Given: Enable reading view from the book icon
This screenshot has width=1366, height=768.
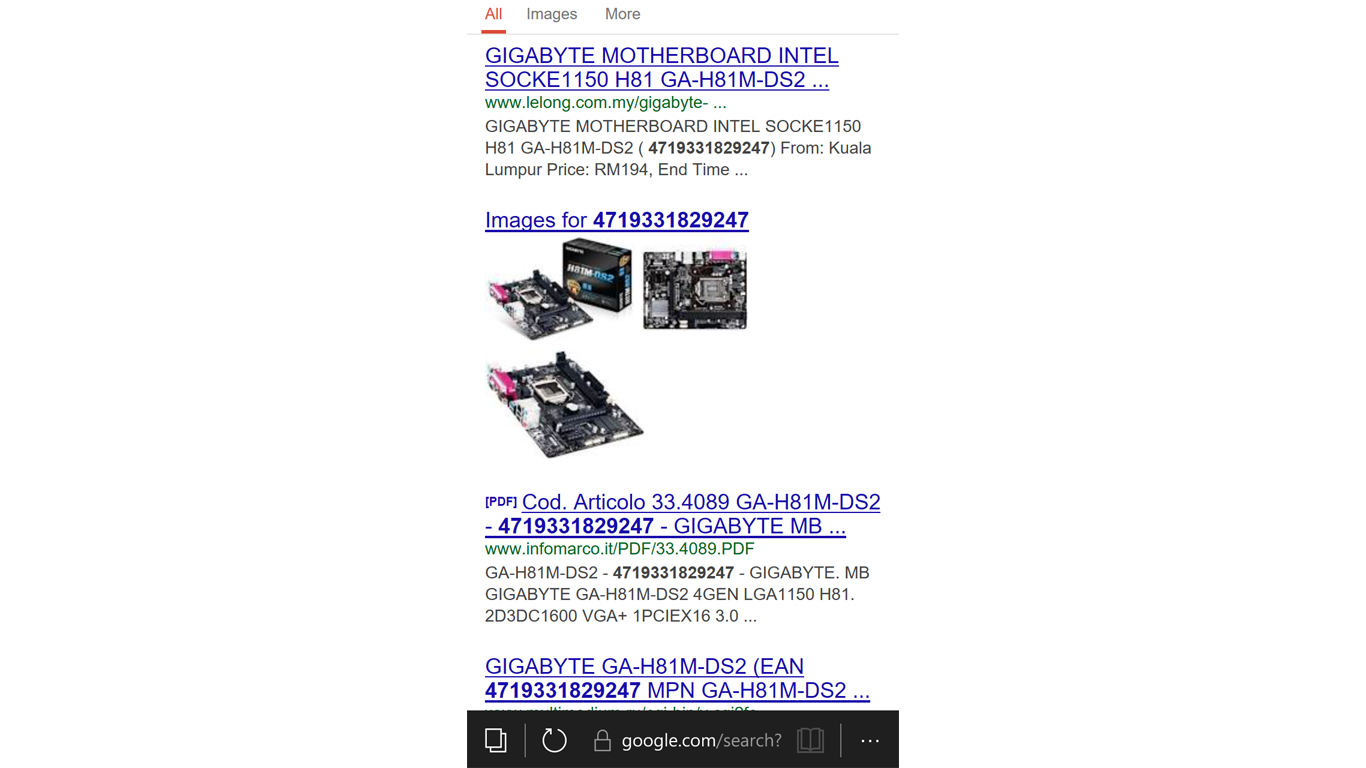Looking at the screenshot, I should click(810, 740).
